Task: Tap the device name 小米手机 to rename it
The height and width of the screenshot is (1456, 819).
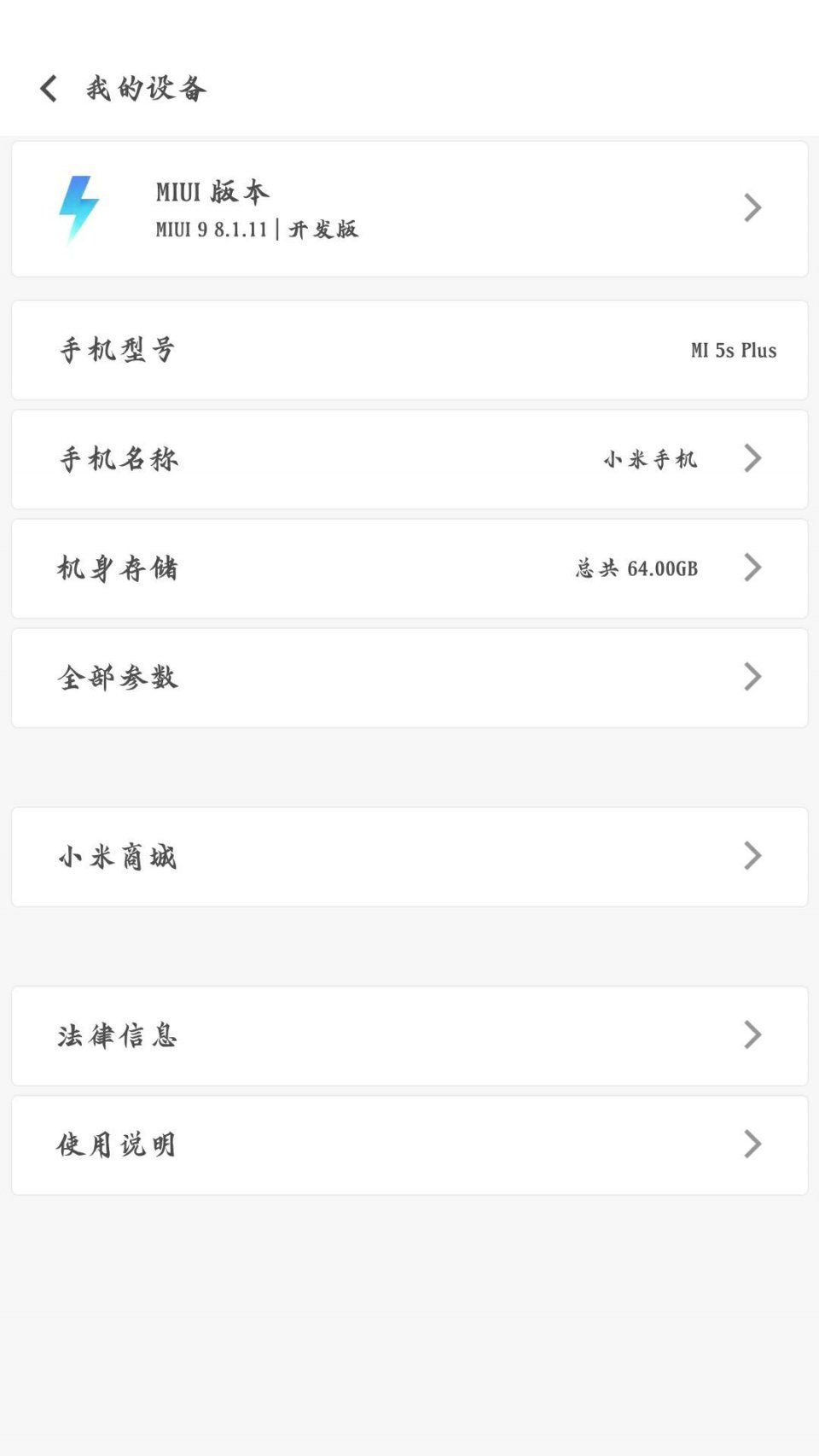Action: click(652, 459)
